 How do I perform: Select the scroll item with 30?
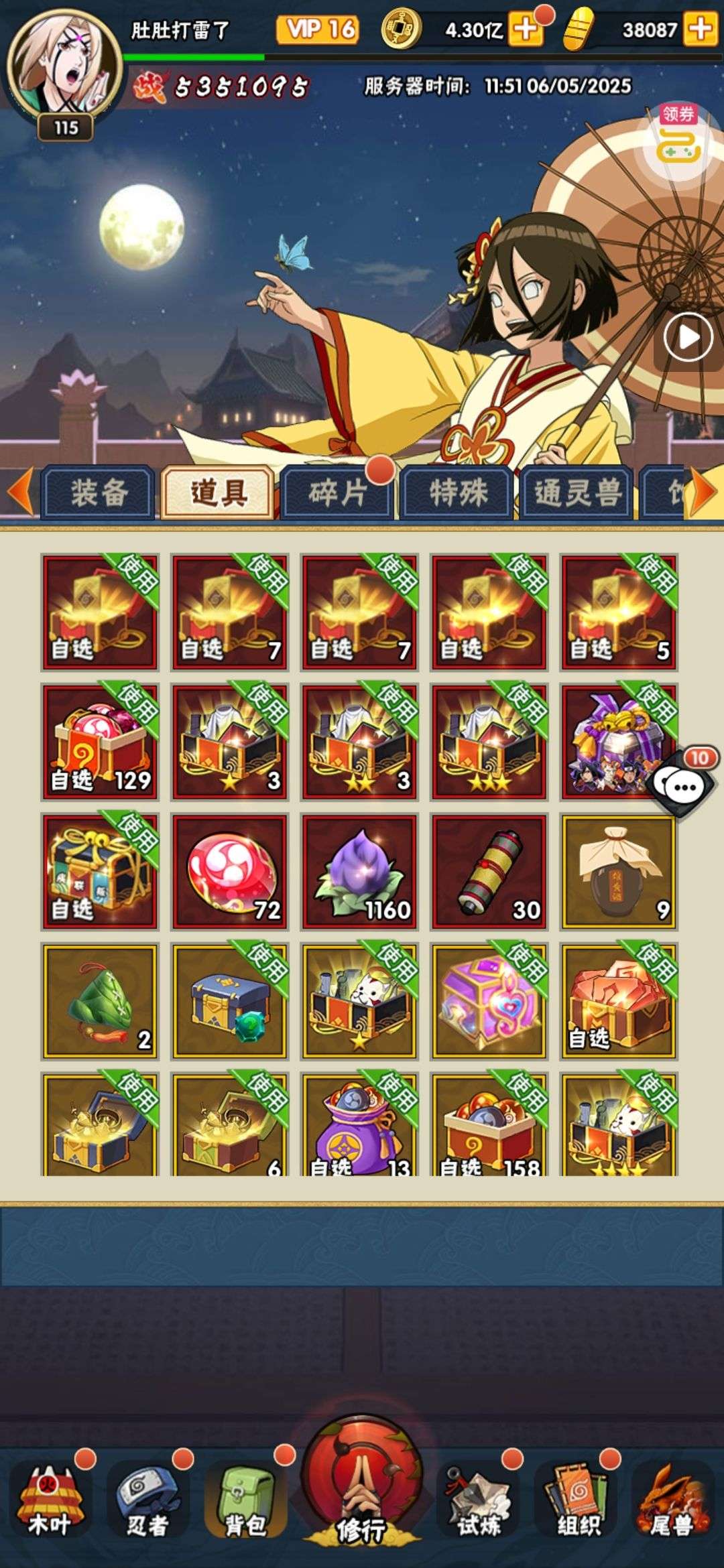pyautogui.click(x=489, y=872)
